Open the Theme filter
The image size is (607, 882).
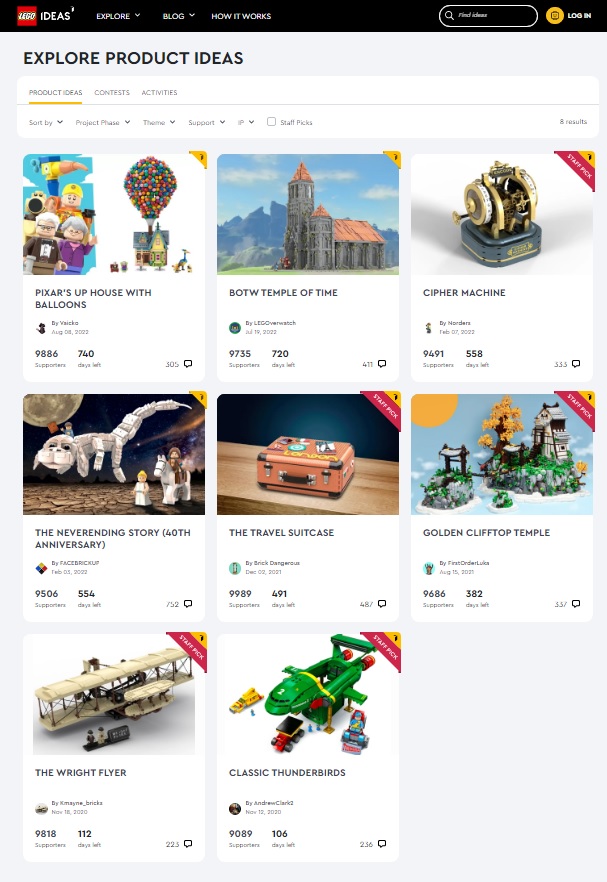[x=158, y=122]
